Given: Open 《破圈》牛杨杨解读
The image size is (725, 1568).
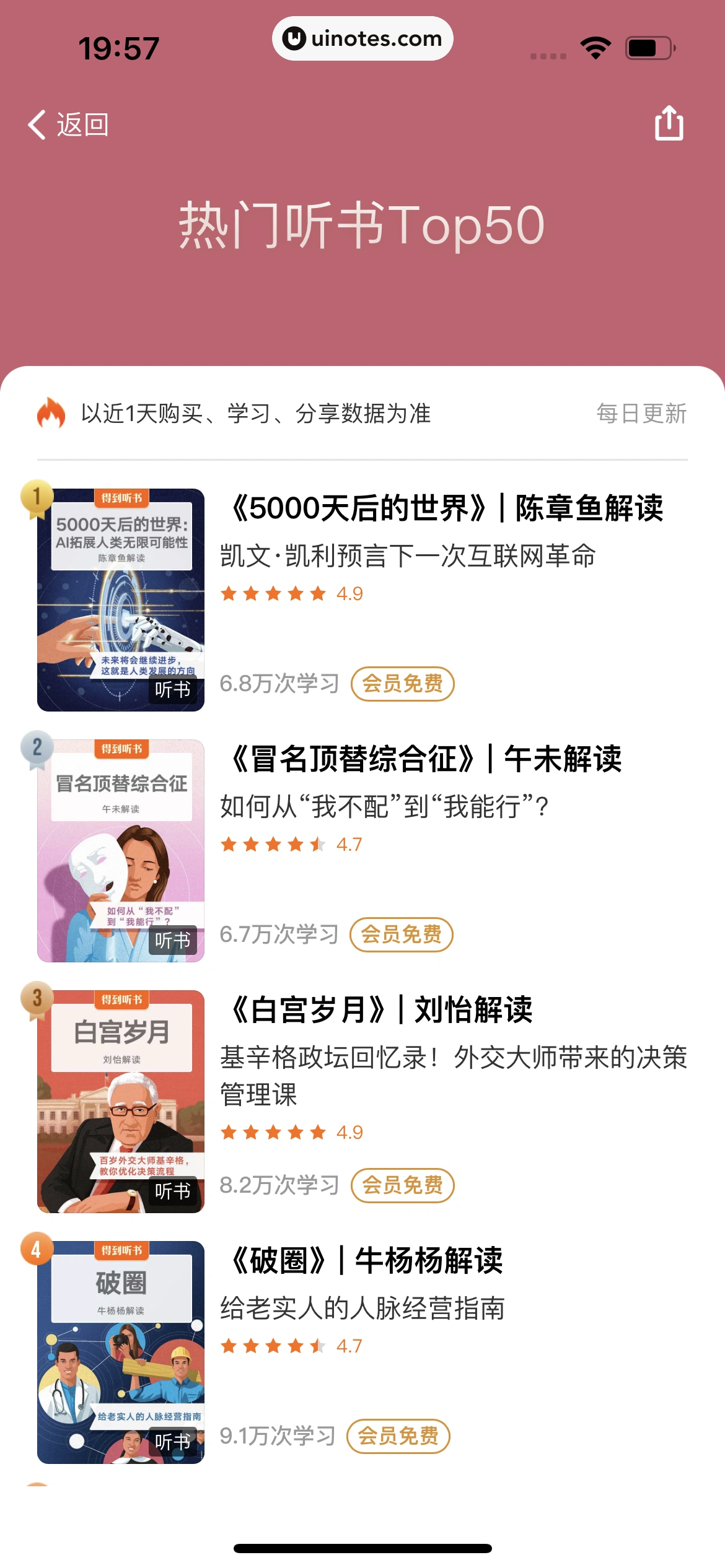Looking at the screenshot, I should (366, 1261).
